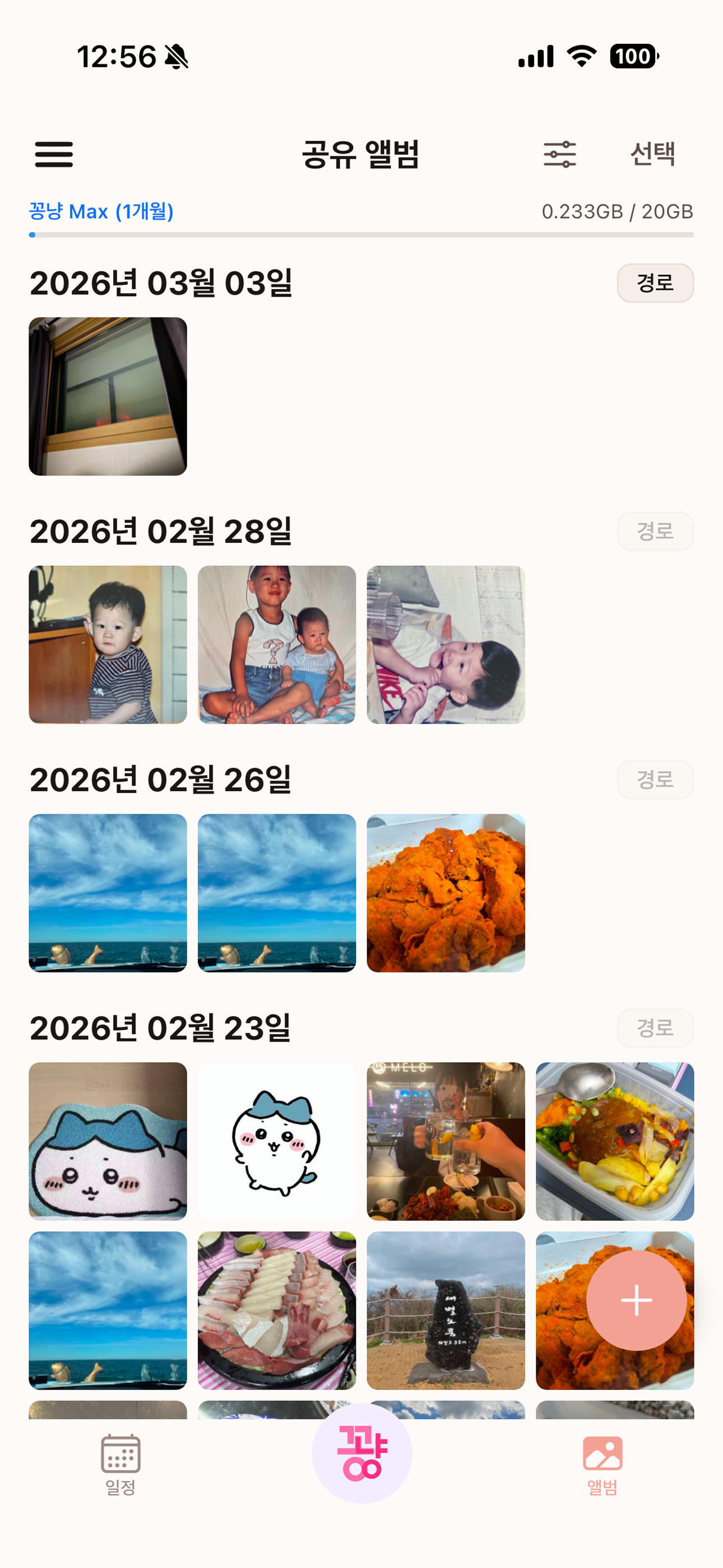723x1568 pixels.
Task: Open the sashimi platter photo
Action: pos(277,1311)
